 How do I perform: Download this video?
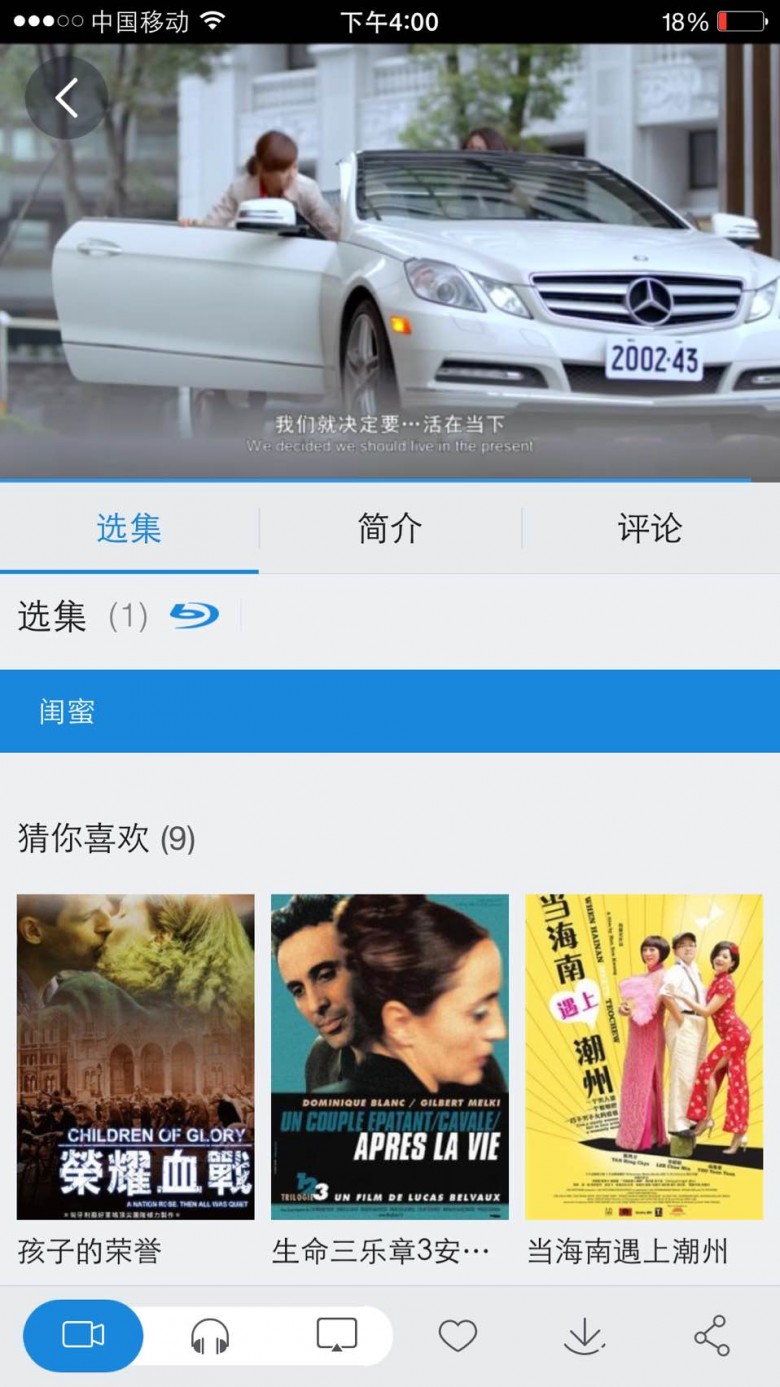(585, 1336)
